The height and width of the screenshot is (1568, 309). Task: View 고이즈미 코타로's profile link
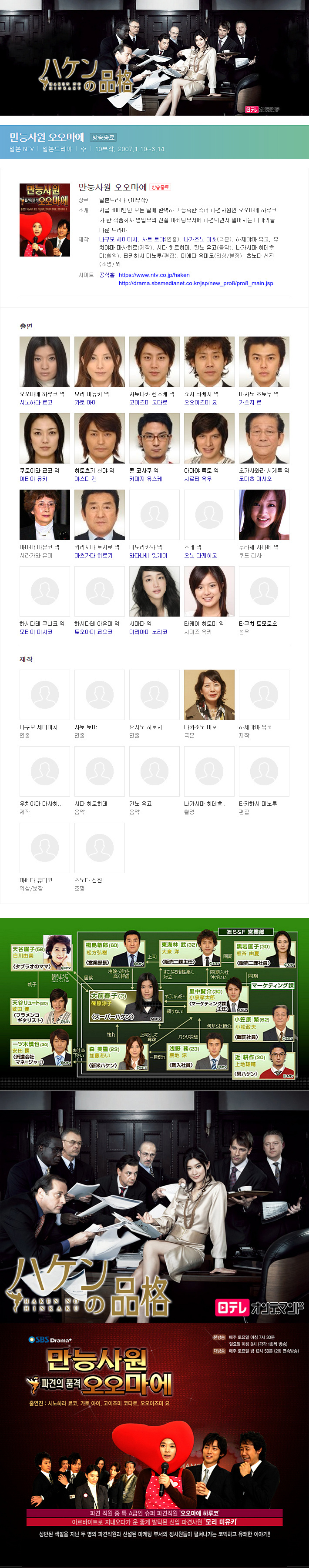(148, 402)
